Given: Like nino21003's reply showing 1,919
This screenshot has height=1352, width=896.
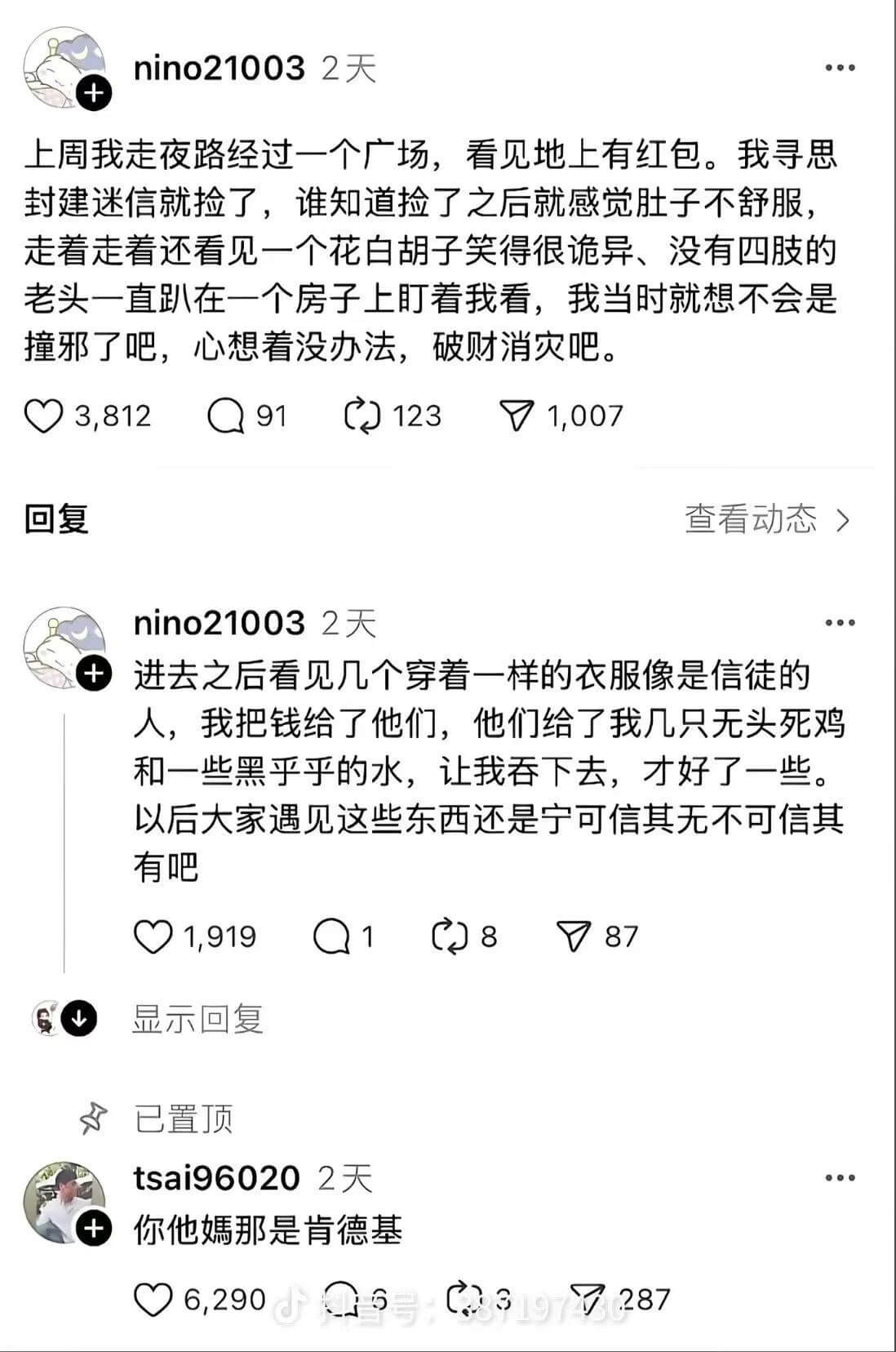Looking at the screenshot, I should (x=154, y=936).
